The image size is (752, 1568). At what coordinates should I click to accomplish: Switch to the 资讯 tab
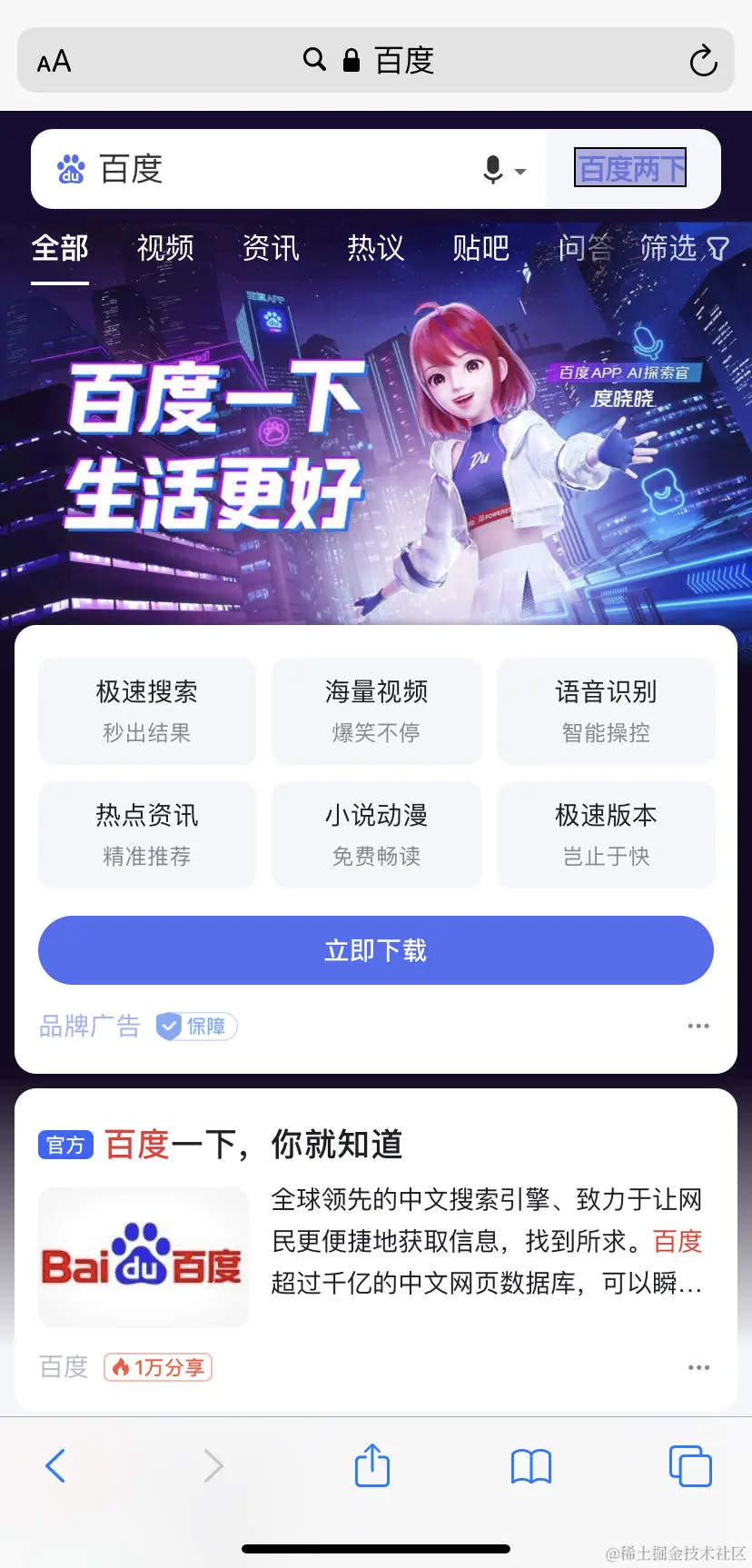point(271,248)
